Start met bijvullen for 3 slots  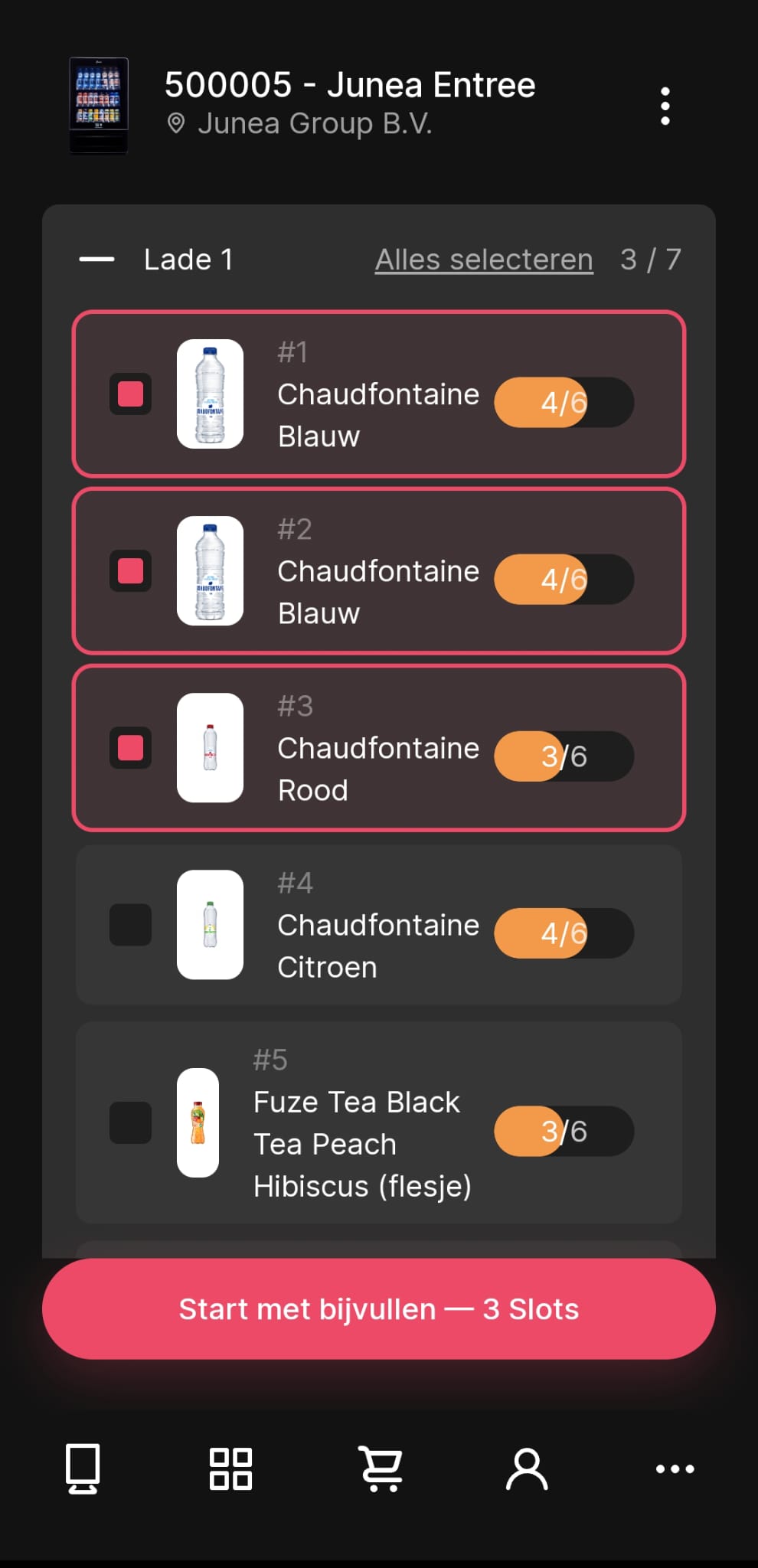pyautogui.click(x=379, y=1309)
